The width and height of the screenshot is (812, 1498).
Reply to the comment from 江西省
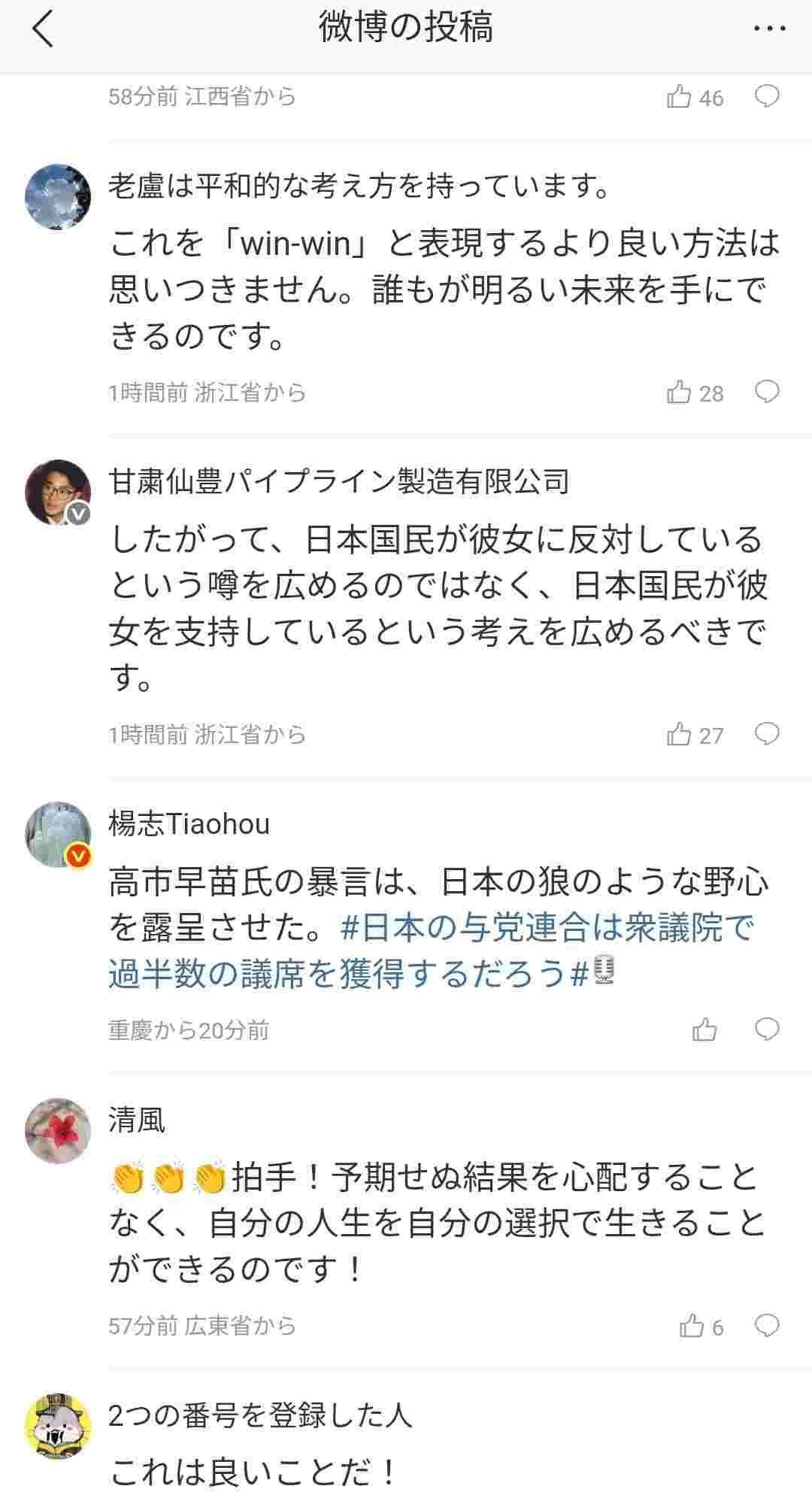pyautogui.click(x=766, y=96)
